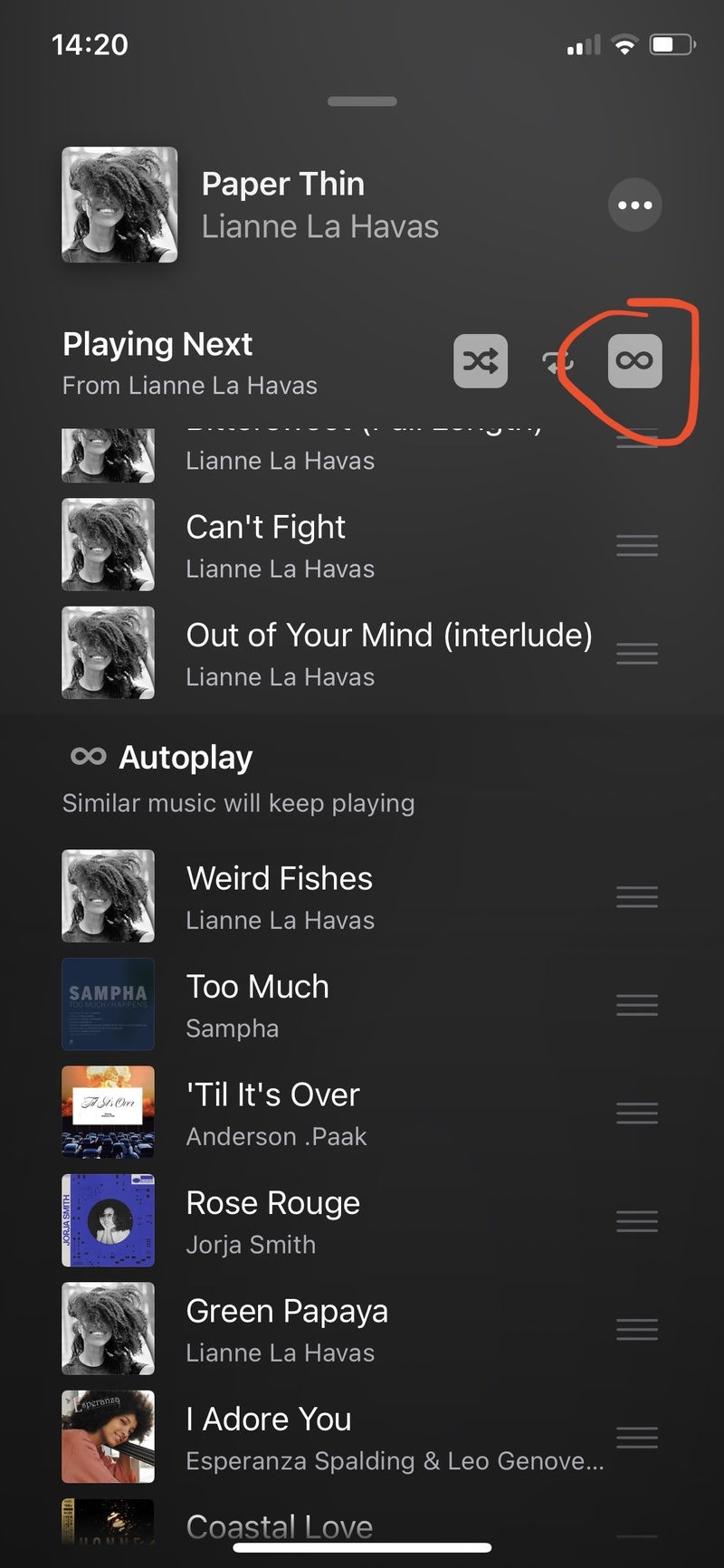Viewport: 724px width, 1568px height.
Task: Toggle the repeat button
Action: tap(557, 361)
